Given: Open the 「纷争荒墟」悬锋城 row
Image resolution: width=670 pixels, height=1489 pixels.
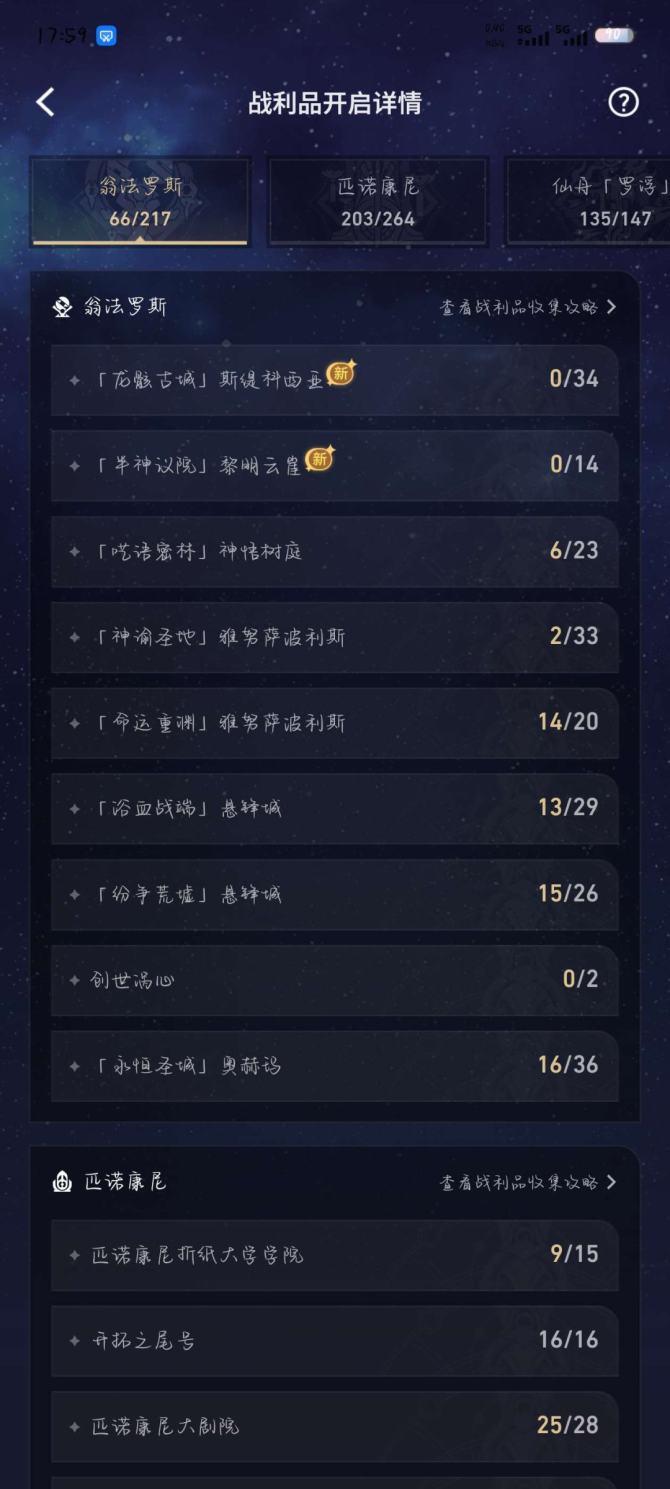Looking at the screenshot, I should (334, 894).
